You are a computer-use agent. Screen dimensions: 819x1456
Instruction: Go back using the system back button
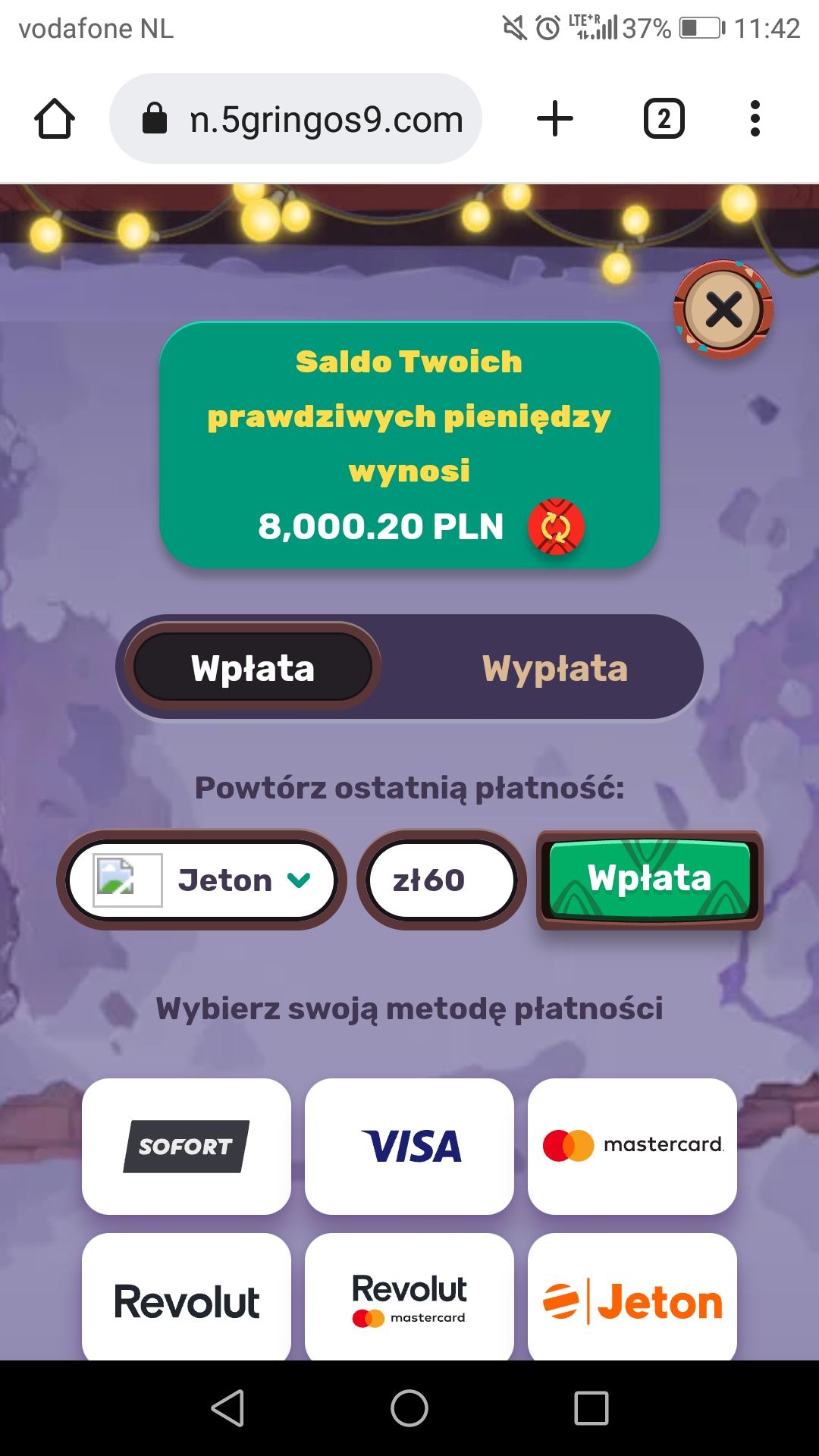pos(227,1408)
